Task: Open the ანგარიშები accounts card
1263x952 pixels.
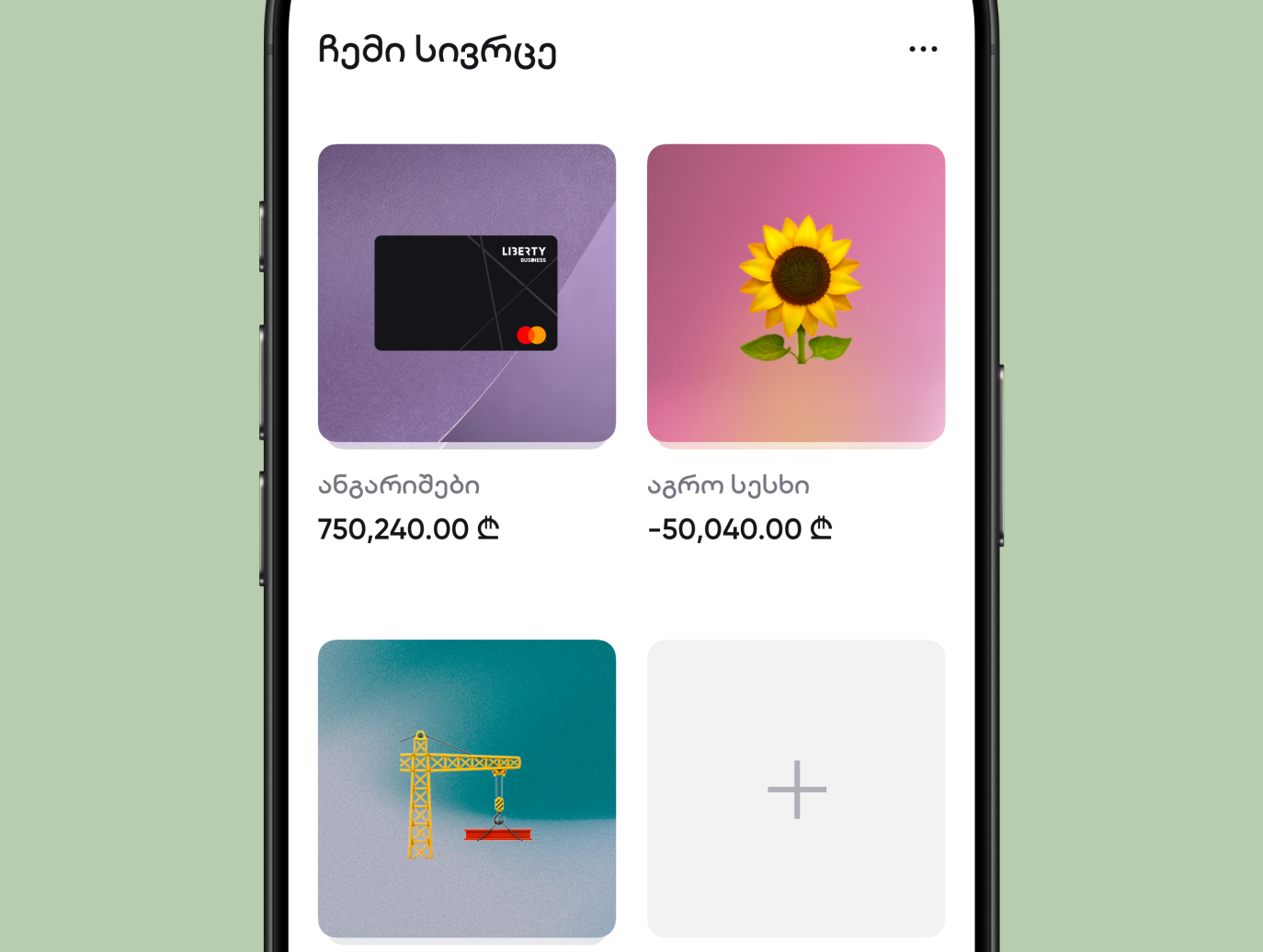Action: pos(467,293)
